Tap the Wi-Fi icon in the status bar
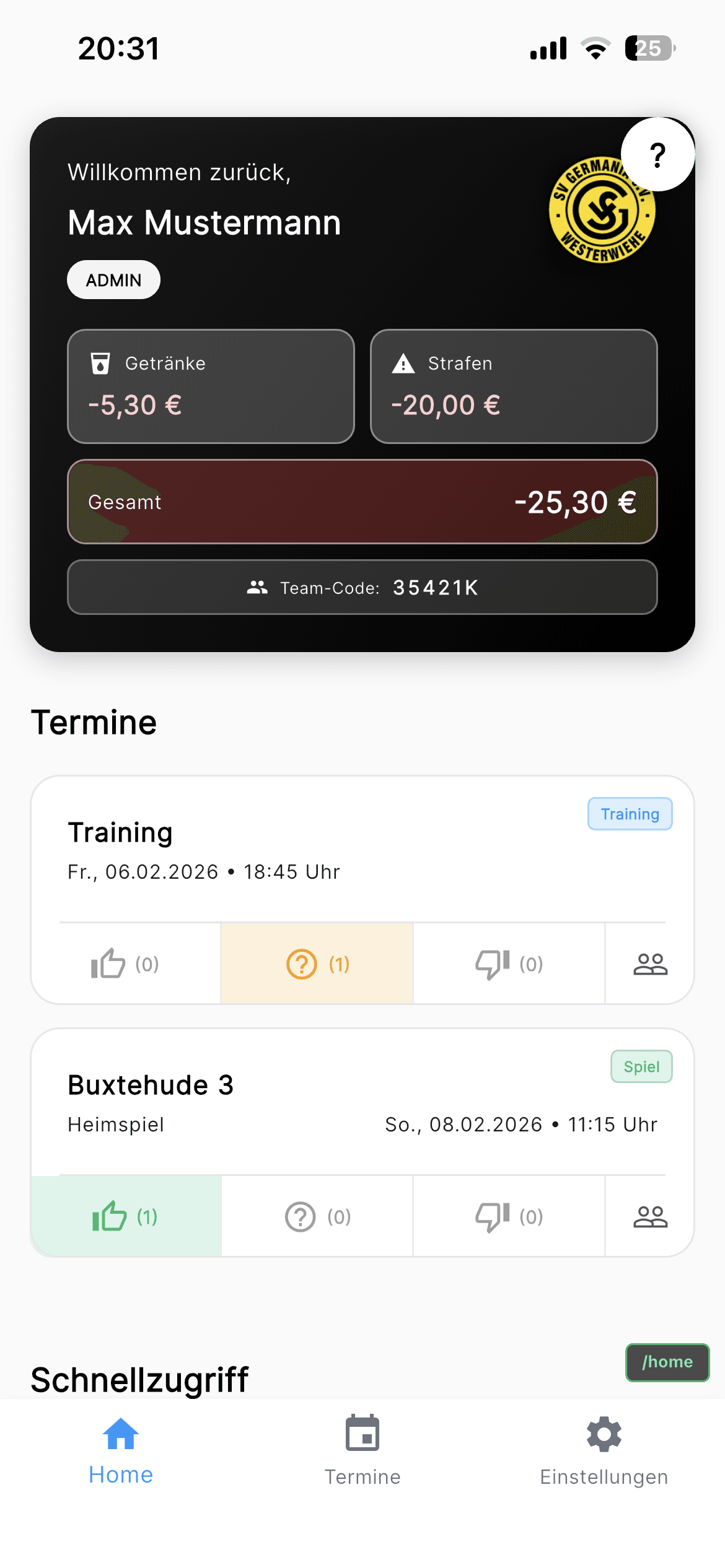Image resolution: width=725 pixels, height=1568 pixels. click(595, 46)
